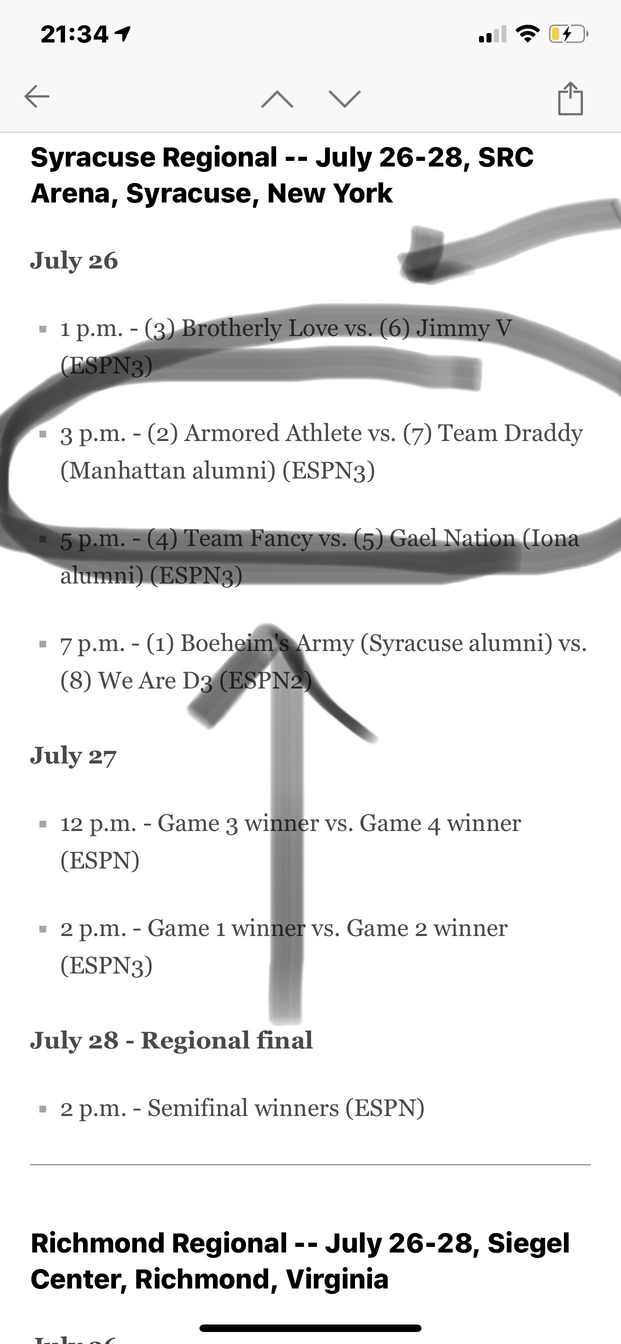Share this page via the share icon
The image size is (621, 1344).
[570, 98]
